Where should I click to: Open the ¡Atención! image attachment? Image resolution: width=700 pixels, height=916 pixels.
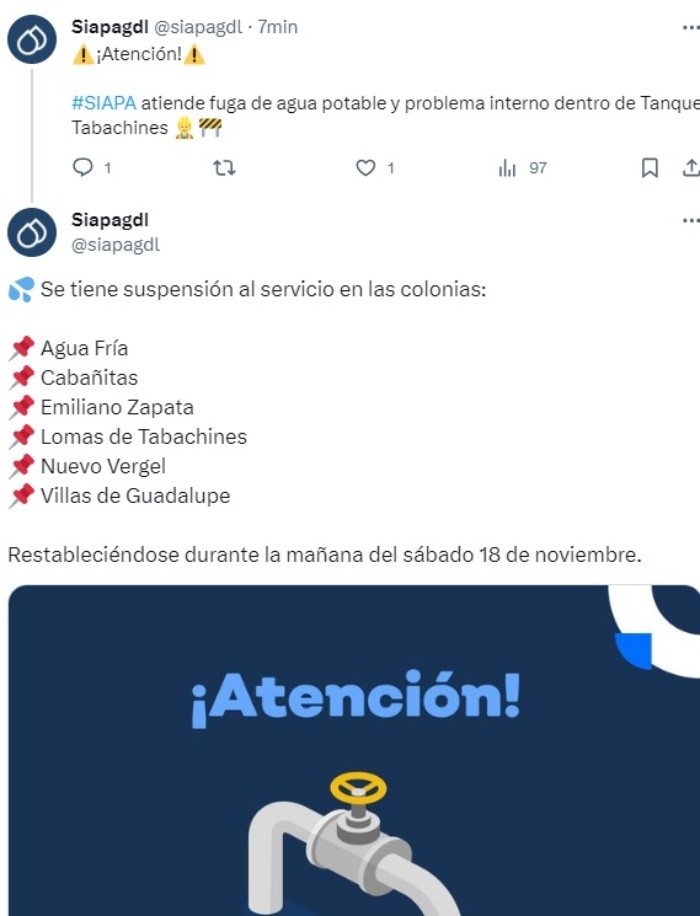pos(354,750)
